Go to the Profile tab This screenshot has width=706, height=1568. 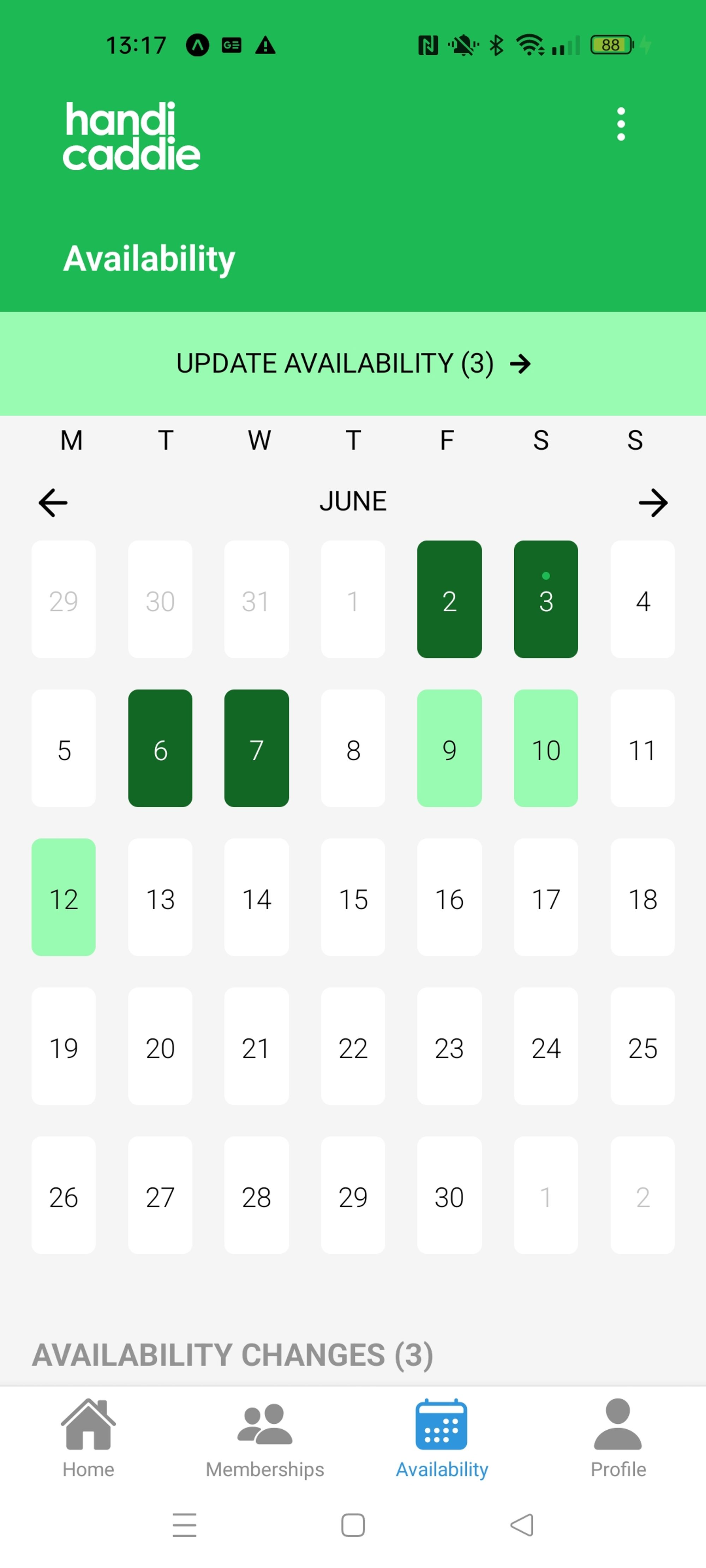618,1439
